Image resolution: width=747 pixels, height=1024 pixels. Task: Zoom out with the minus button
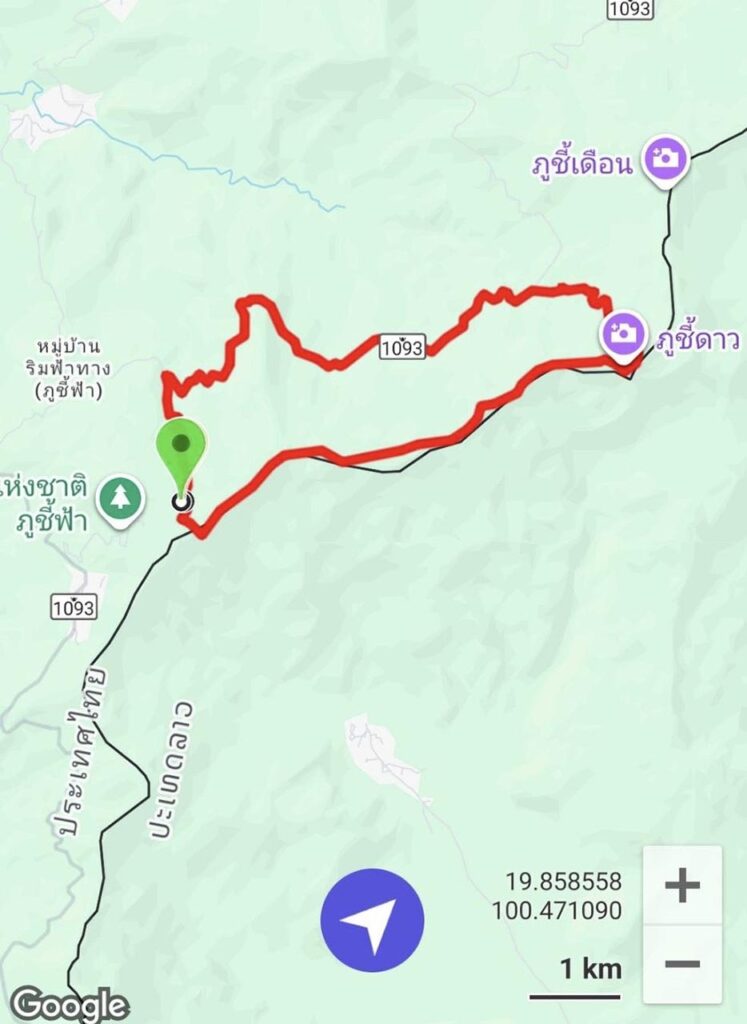[x=682, y=965]
